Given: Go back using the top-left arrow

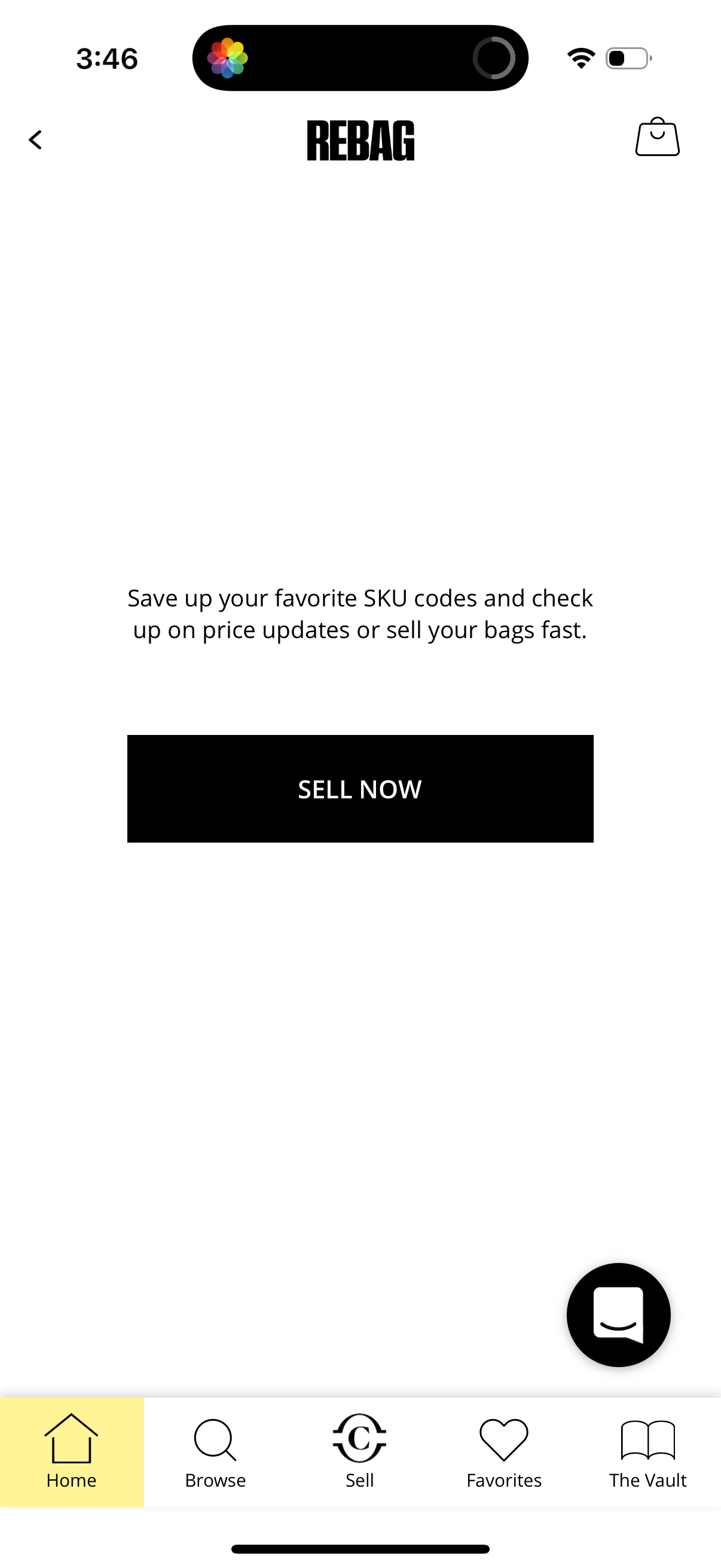Looking at the screenshot, I should point(35,140).
